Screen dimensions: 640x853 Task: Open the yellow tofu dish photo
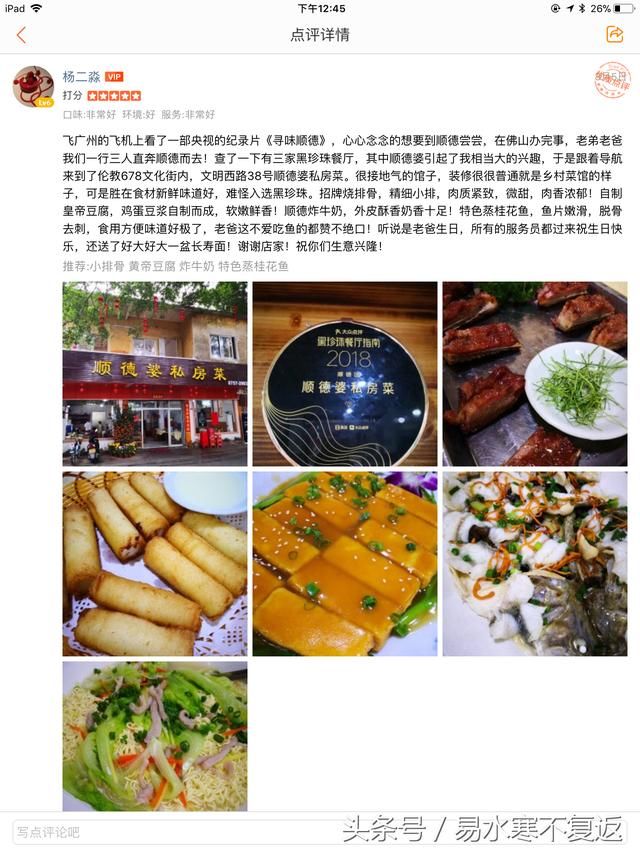(x=344, y=563)
